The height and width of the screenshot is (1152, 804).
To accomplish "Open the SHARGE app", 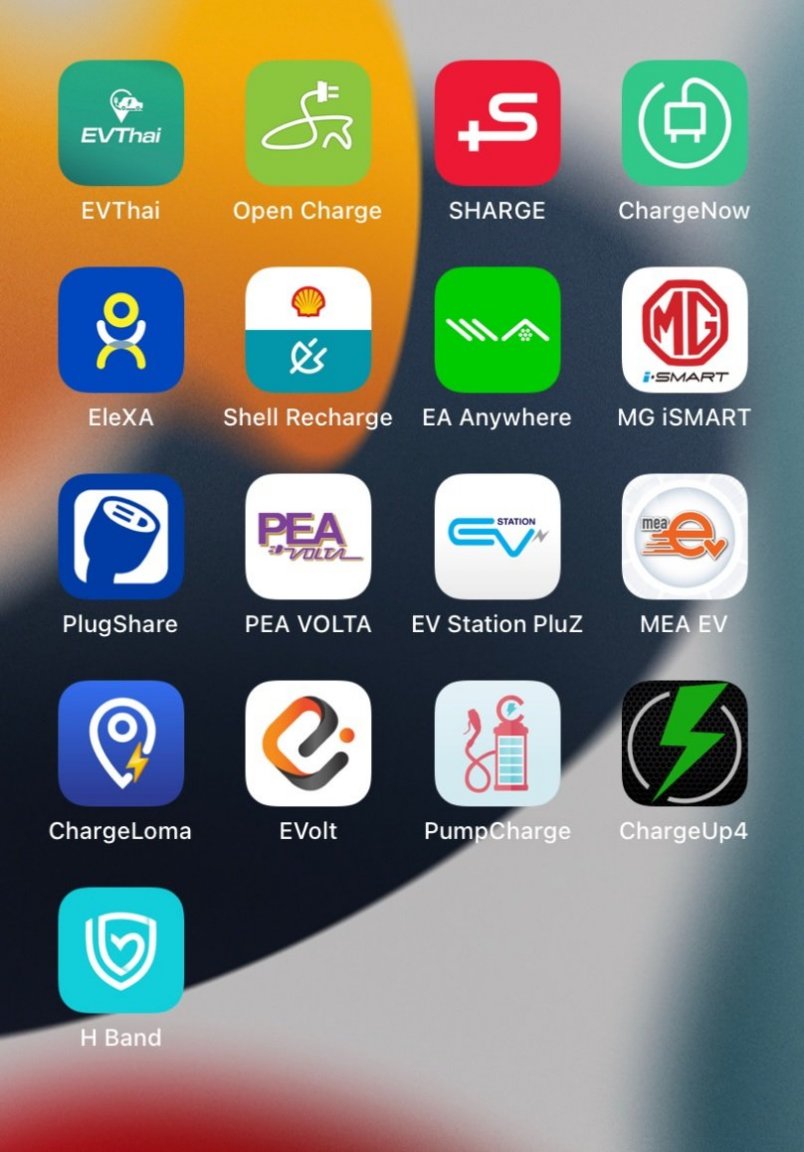I will click(x=497, y=123).
